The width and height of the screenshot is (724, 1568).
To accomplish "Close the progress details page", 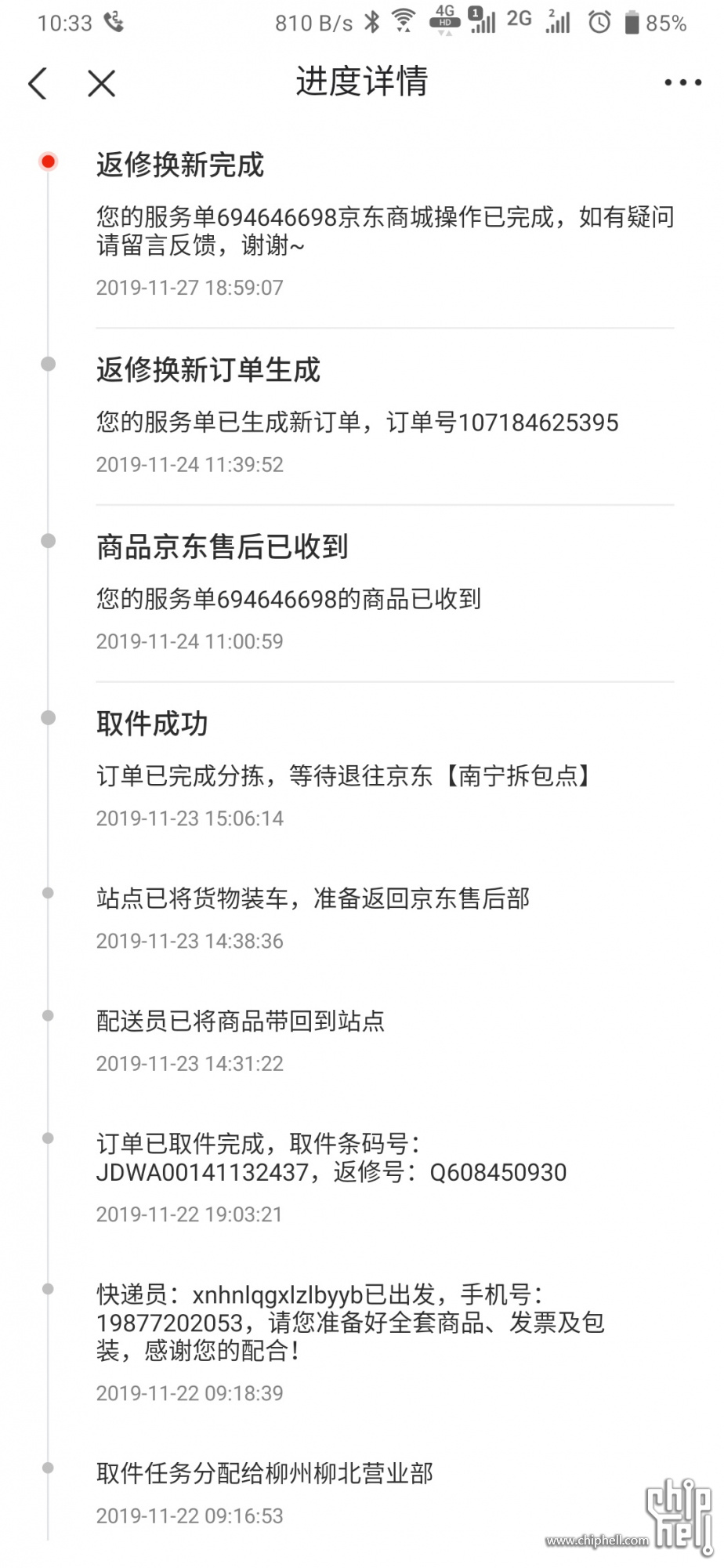I will click(x=101, y=83).
